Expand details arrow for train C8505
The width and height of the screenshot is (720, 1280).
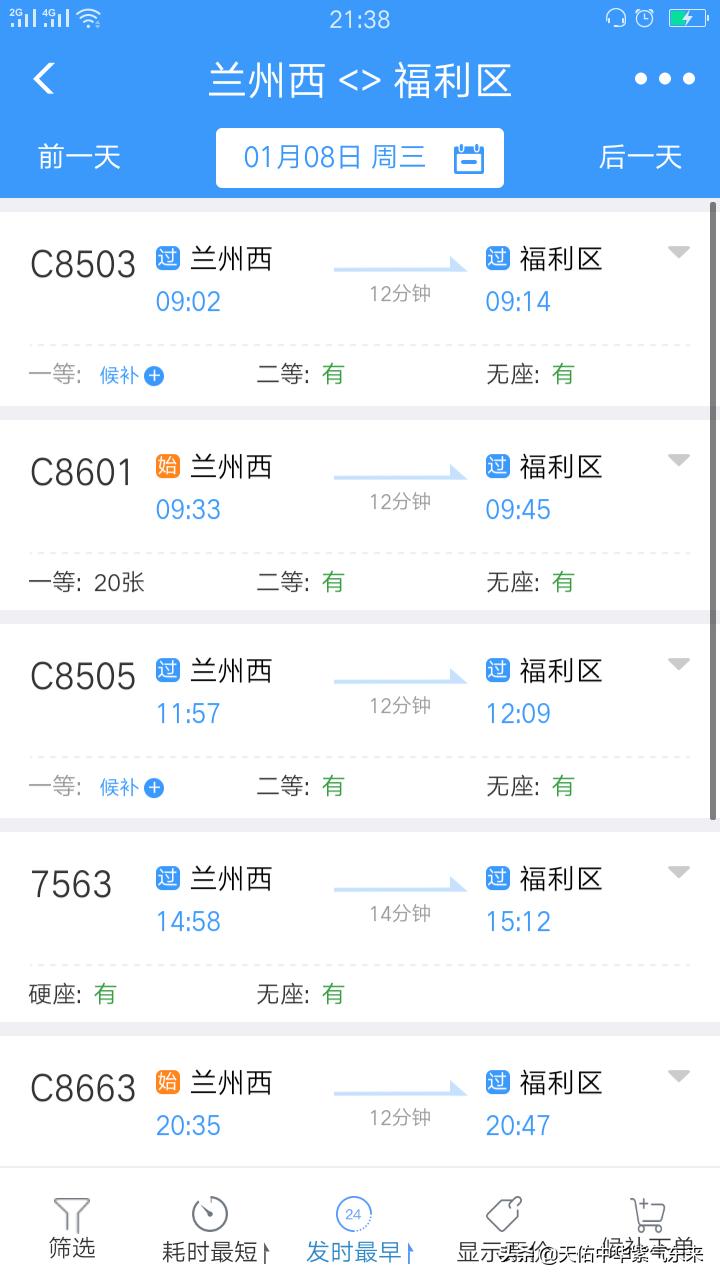coord(679,665)
